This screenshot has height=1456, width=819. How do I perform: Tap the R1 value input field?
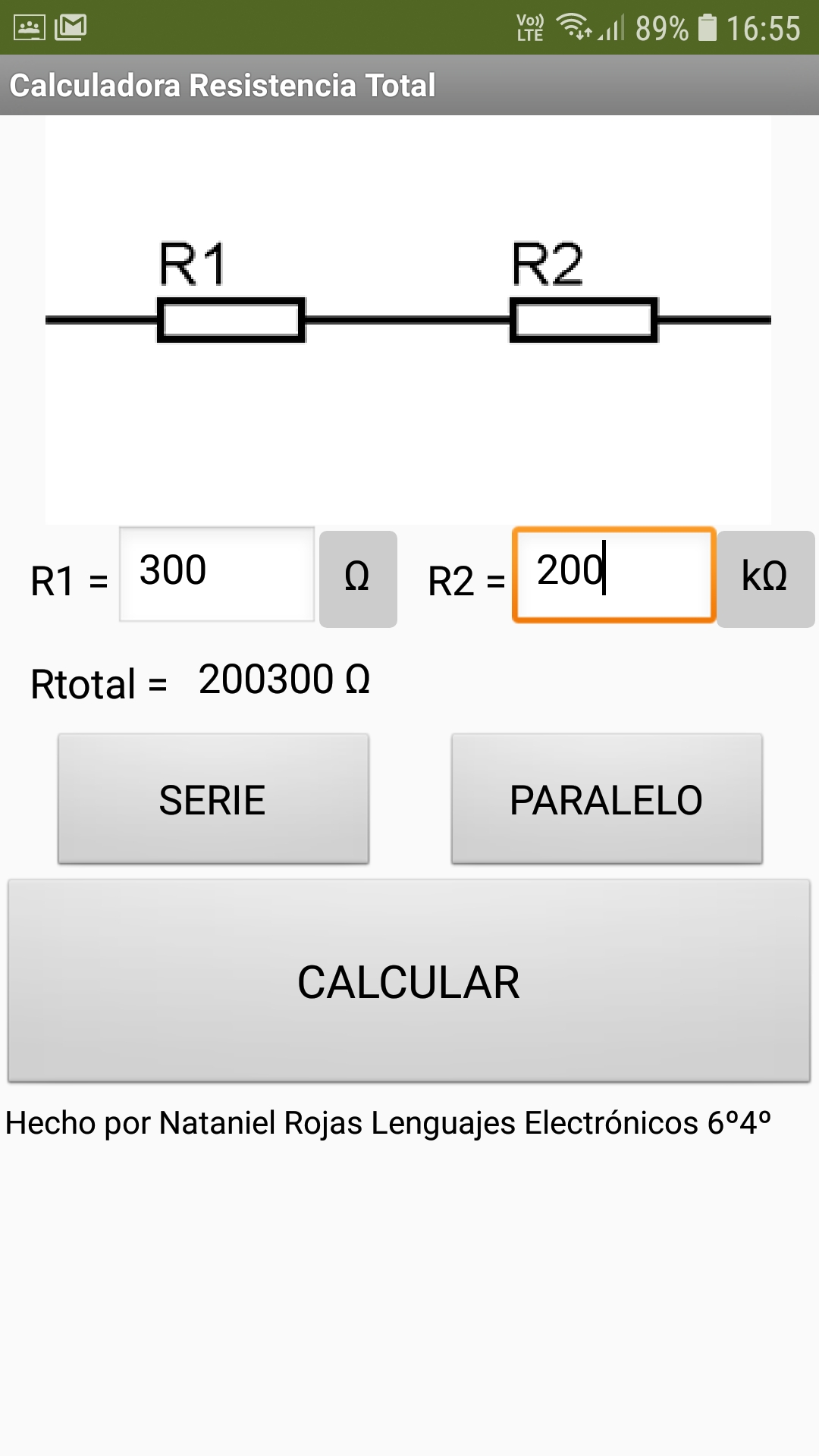coord(217,575)
